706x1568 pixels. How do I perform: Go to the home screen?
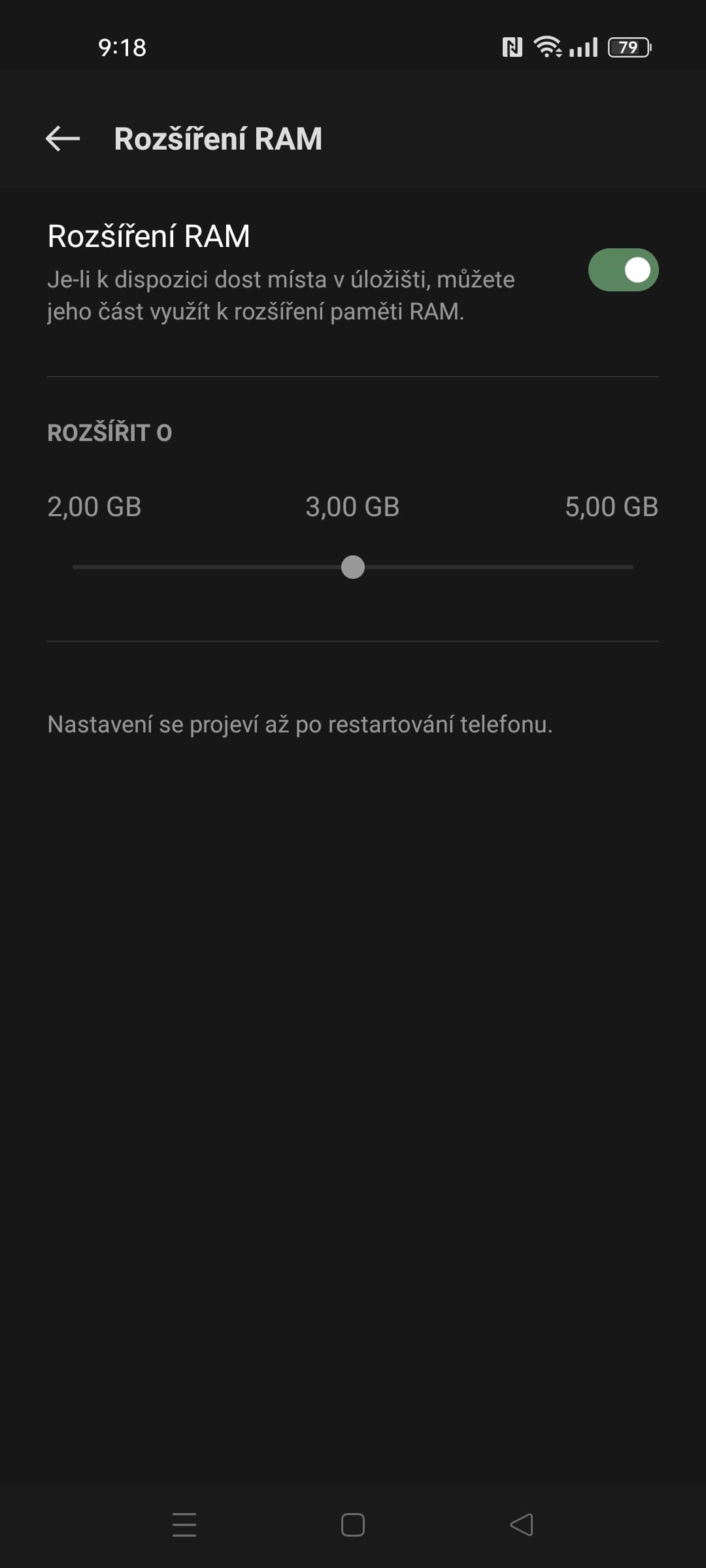pos(353,1525)
